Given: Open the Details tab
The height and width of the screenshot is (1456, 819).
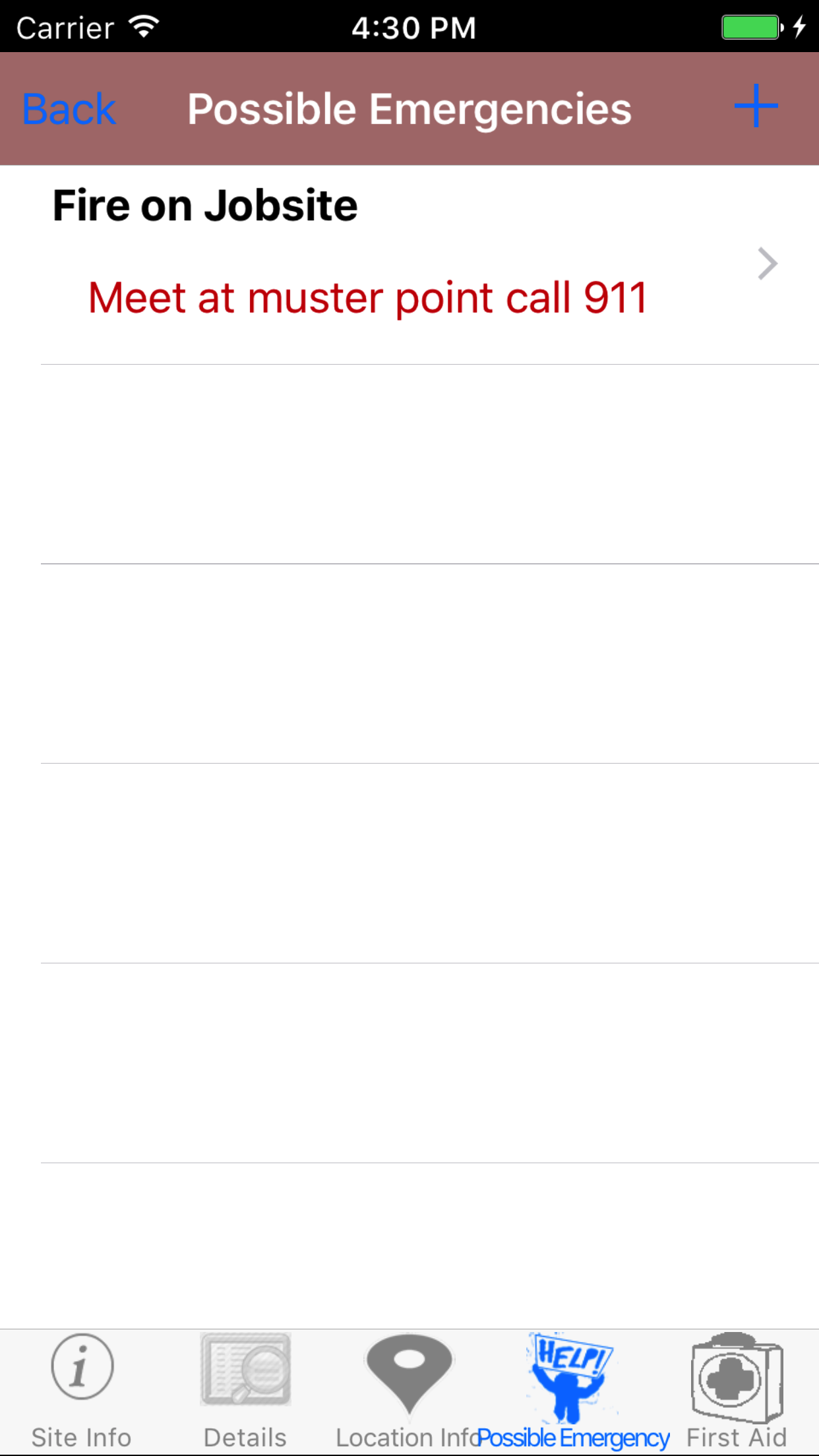Looking at the screenshot, I should [245, 1391].
